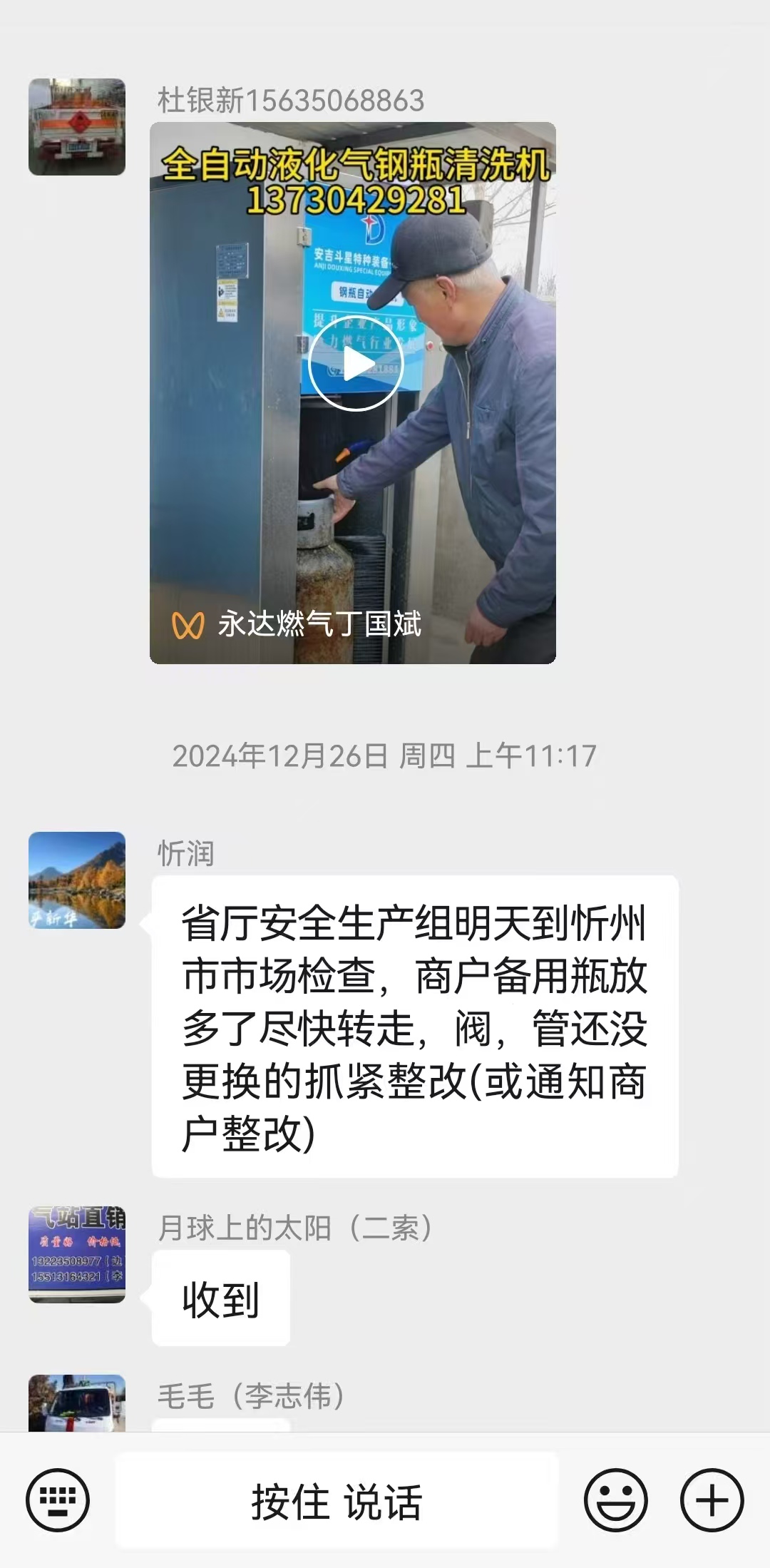Open 月球上的太阳's profile avatar
Viewport: 770px width, 1568px height.
tap(77, 1255)
